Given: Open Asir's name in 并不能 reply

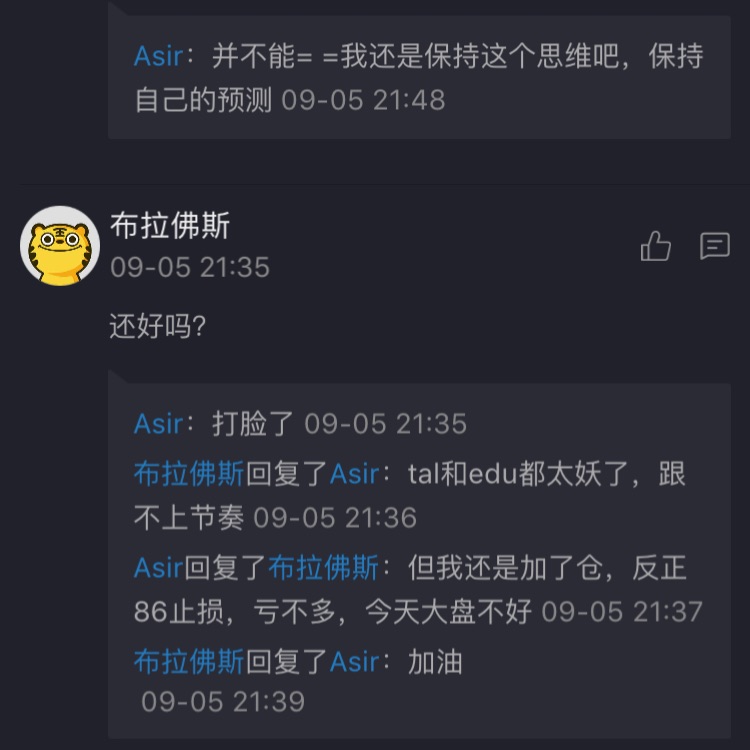Looking at the screenshot, I should click(x=158, y=57).
